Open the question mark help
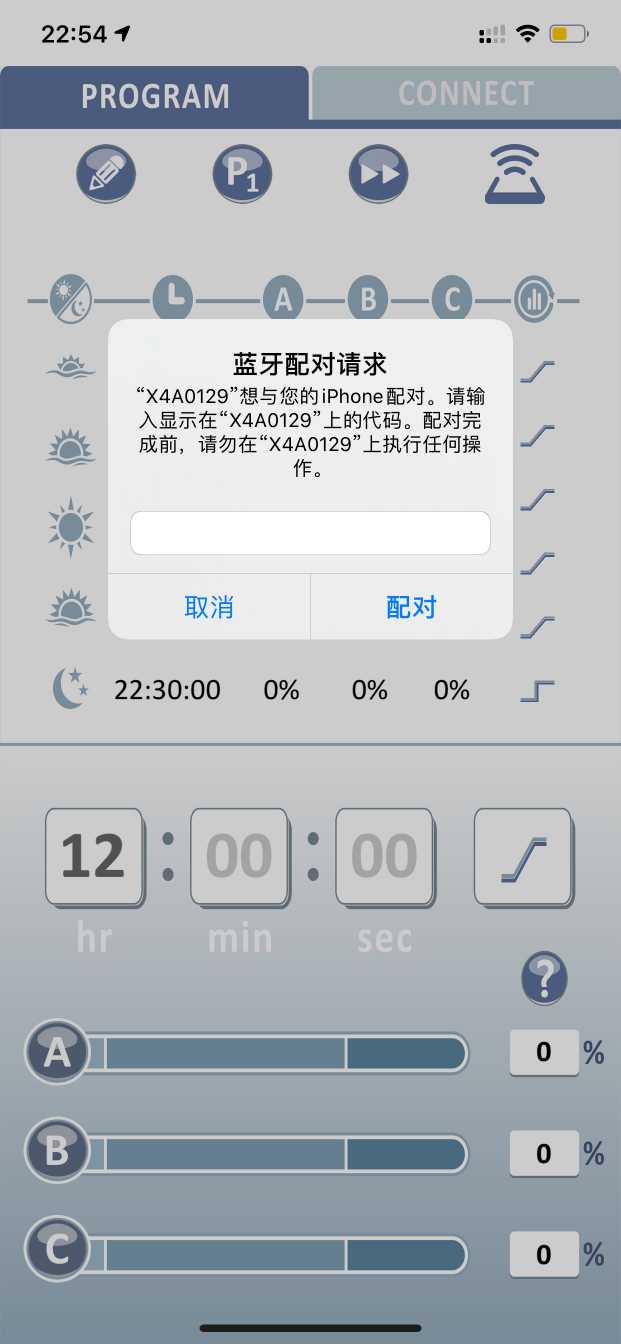The height and width of the screenshot is (1344, 621). click(x=544, y=977)
